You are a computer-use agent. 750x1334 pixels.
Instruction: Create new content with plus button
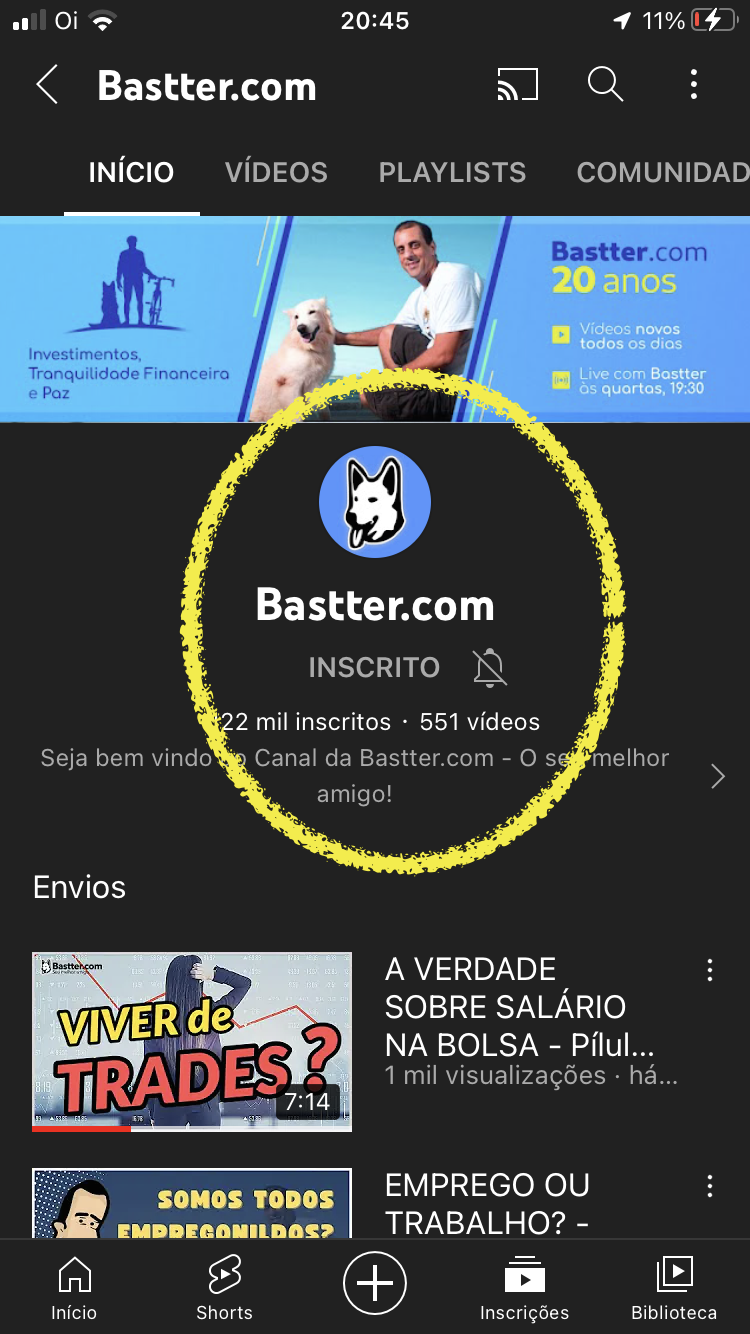pyautogui.click(x=375, y=1283)
